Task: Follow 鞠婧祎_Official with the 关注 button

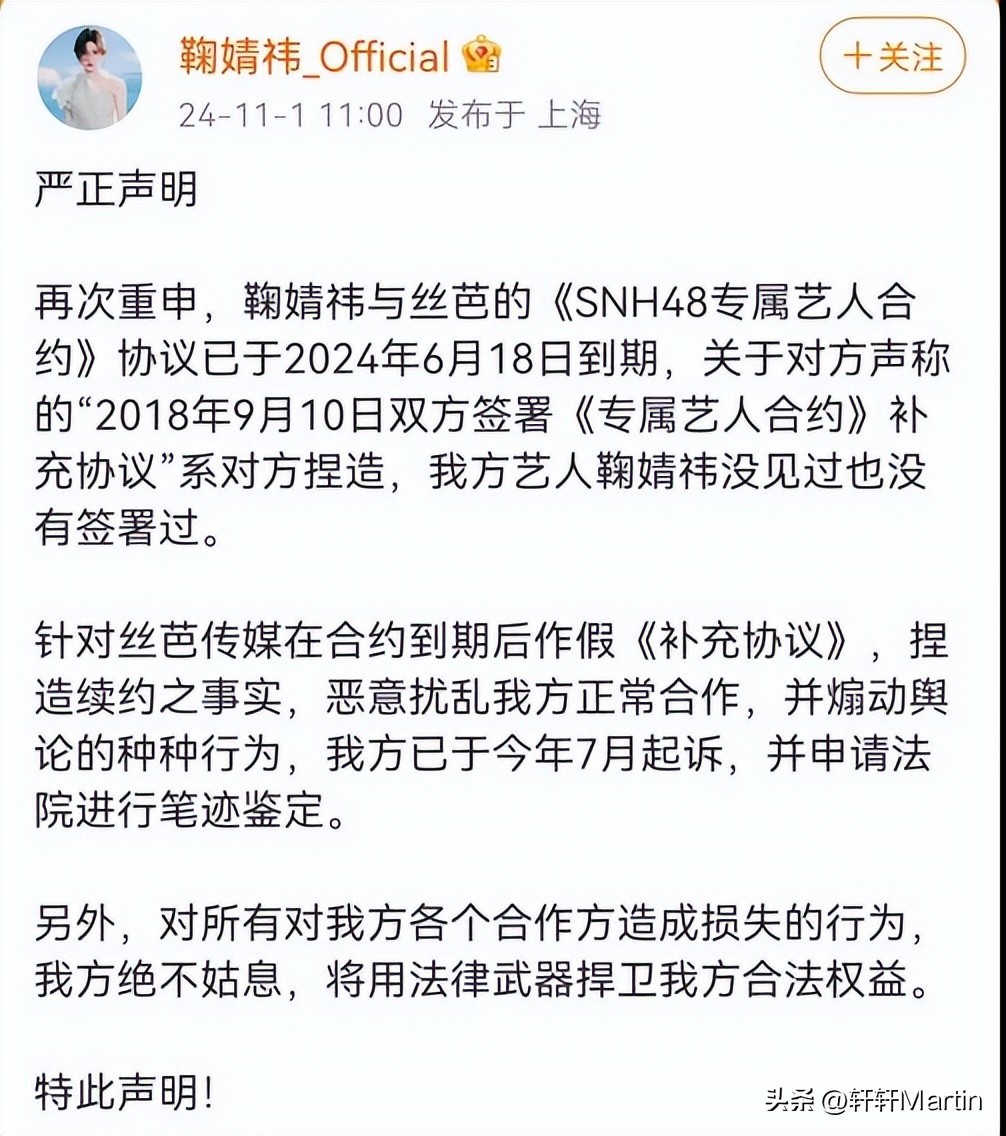Action: click(x=892, y=56)
